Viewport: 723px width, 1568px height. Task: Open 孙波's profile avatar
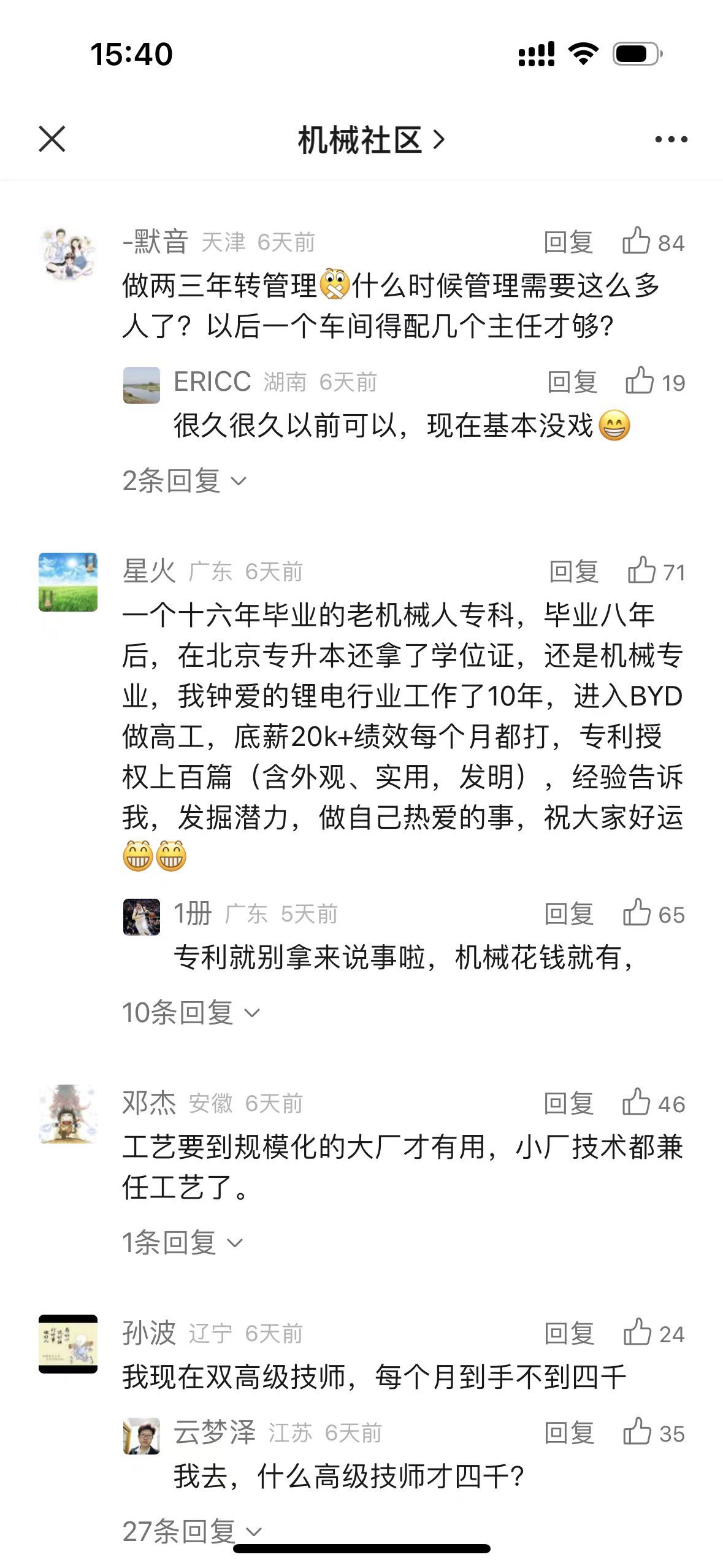[68, 1343]
